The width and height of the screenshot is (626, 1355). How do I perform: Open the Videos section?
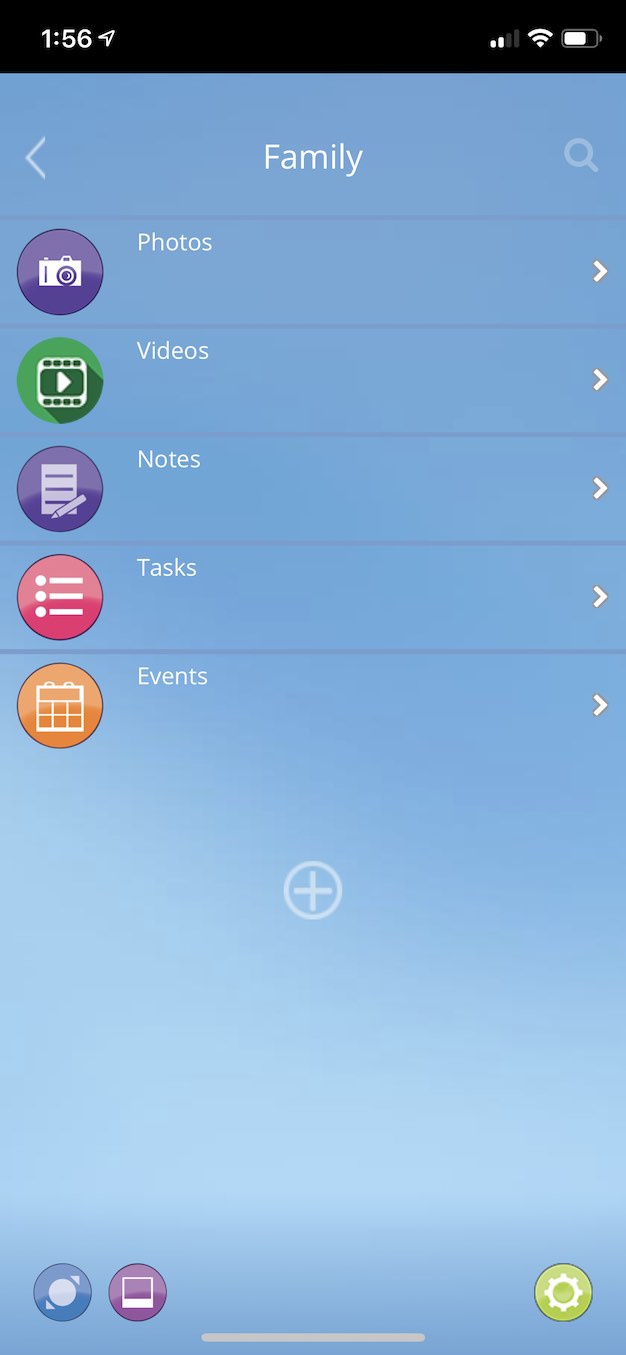(312, 380)
